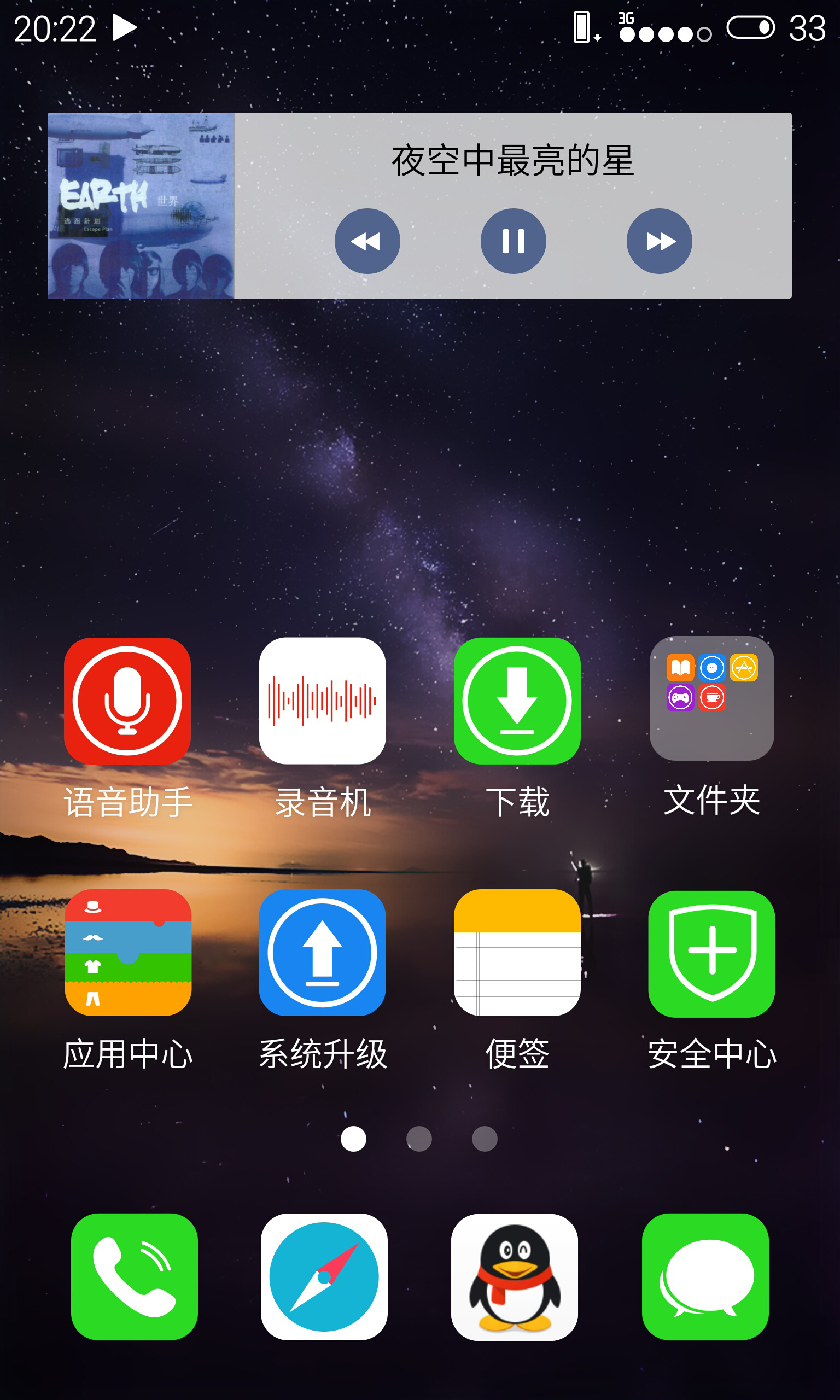Screen dimensions: 840x1400
Task: Open the 语音助手 voice assistant app
Action: (x=127, y=701)
